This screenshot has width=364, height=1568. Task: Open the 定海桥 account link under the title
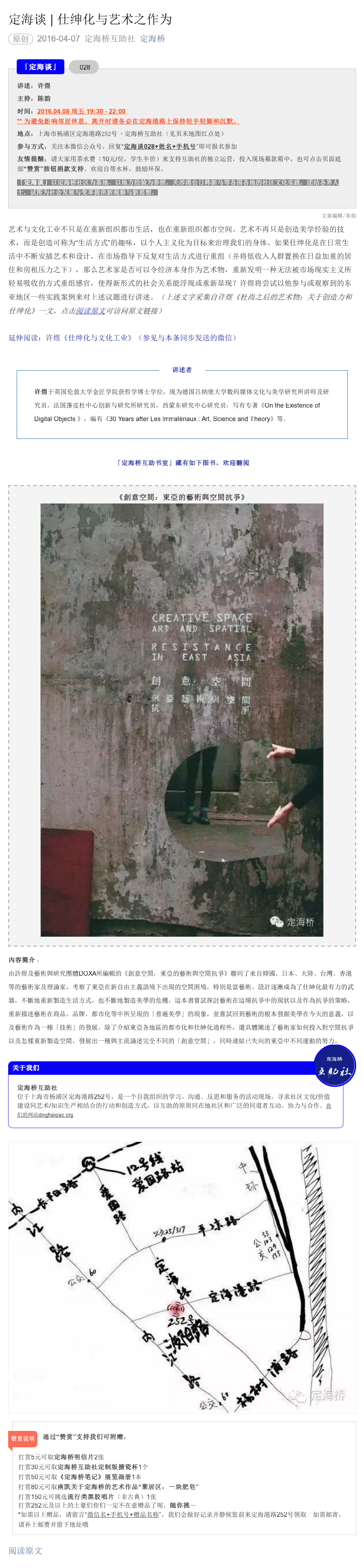pos(152,38)
